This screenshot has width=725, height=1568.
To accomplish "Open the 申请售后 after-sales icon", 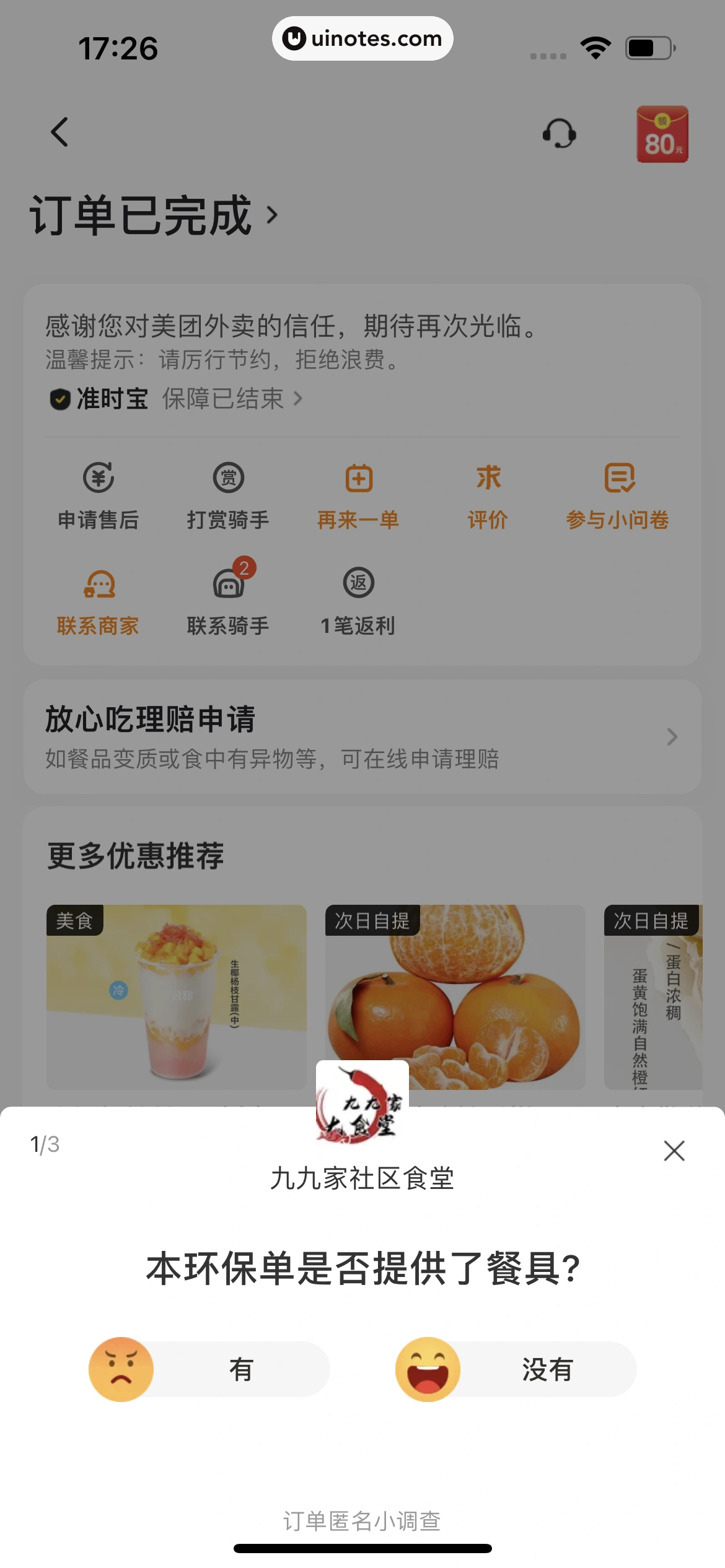I will pyautogui.click(x=98, y=495).
